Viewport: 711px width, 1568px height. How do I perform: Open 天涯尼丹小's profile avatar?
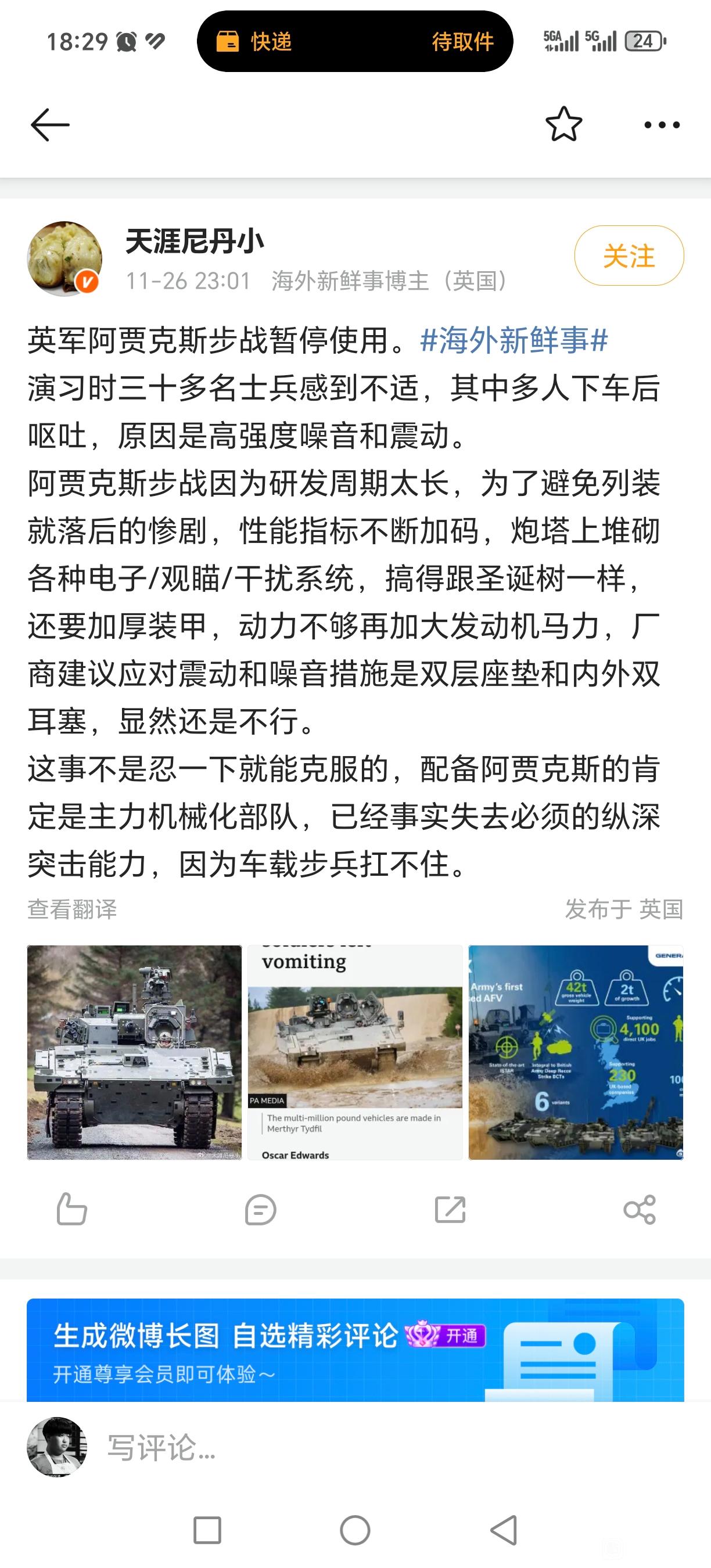pos(64,258)
